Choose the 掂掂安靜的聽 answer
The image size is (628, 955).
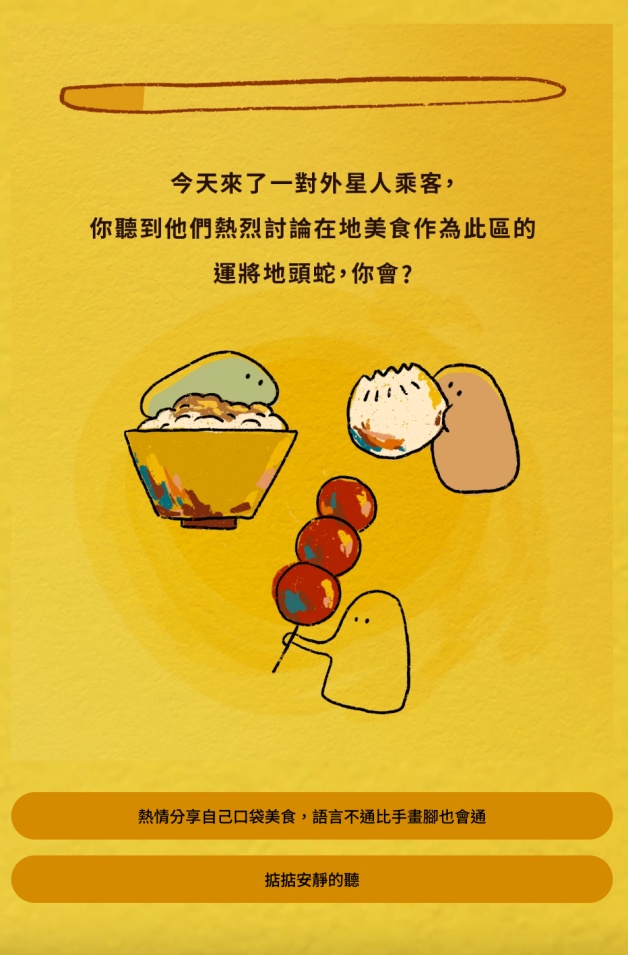click(312, 880)
